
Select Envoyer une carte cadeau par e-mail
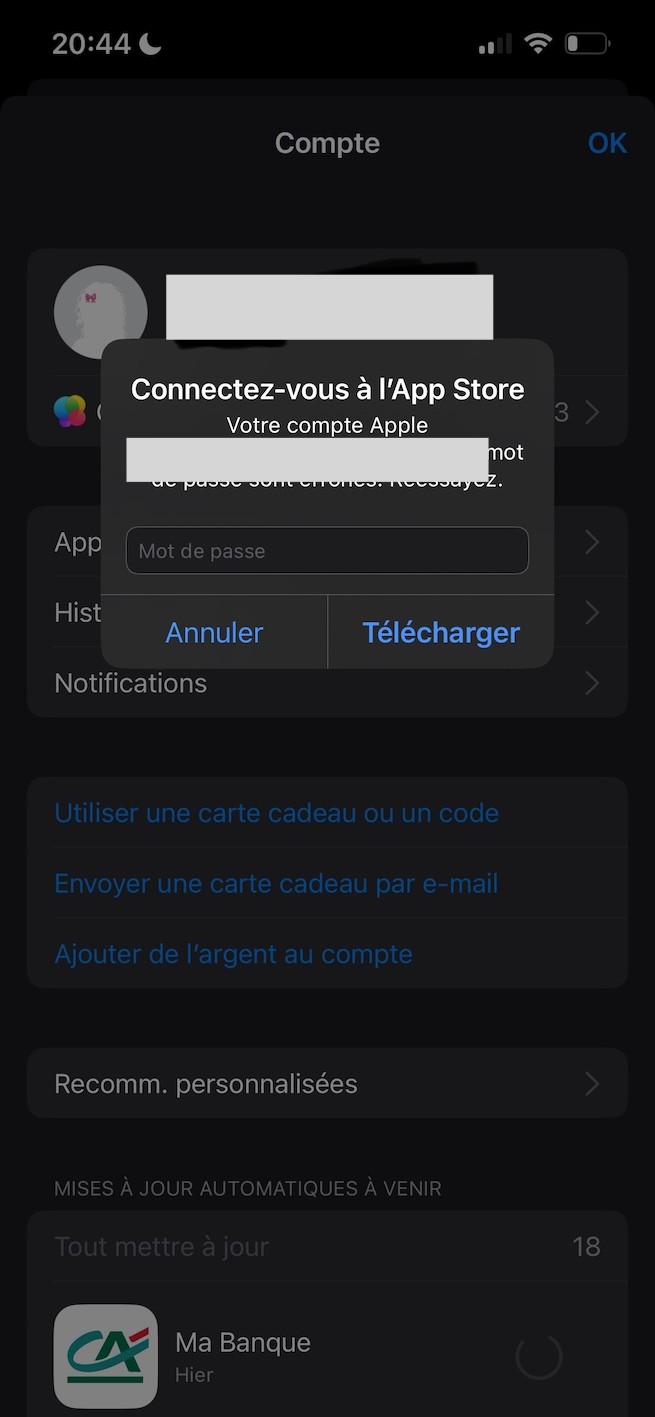tap(276, 884)
